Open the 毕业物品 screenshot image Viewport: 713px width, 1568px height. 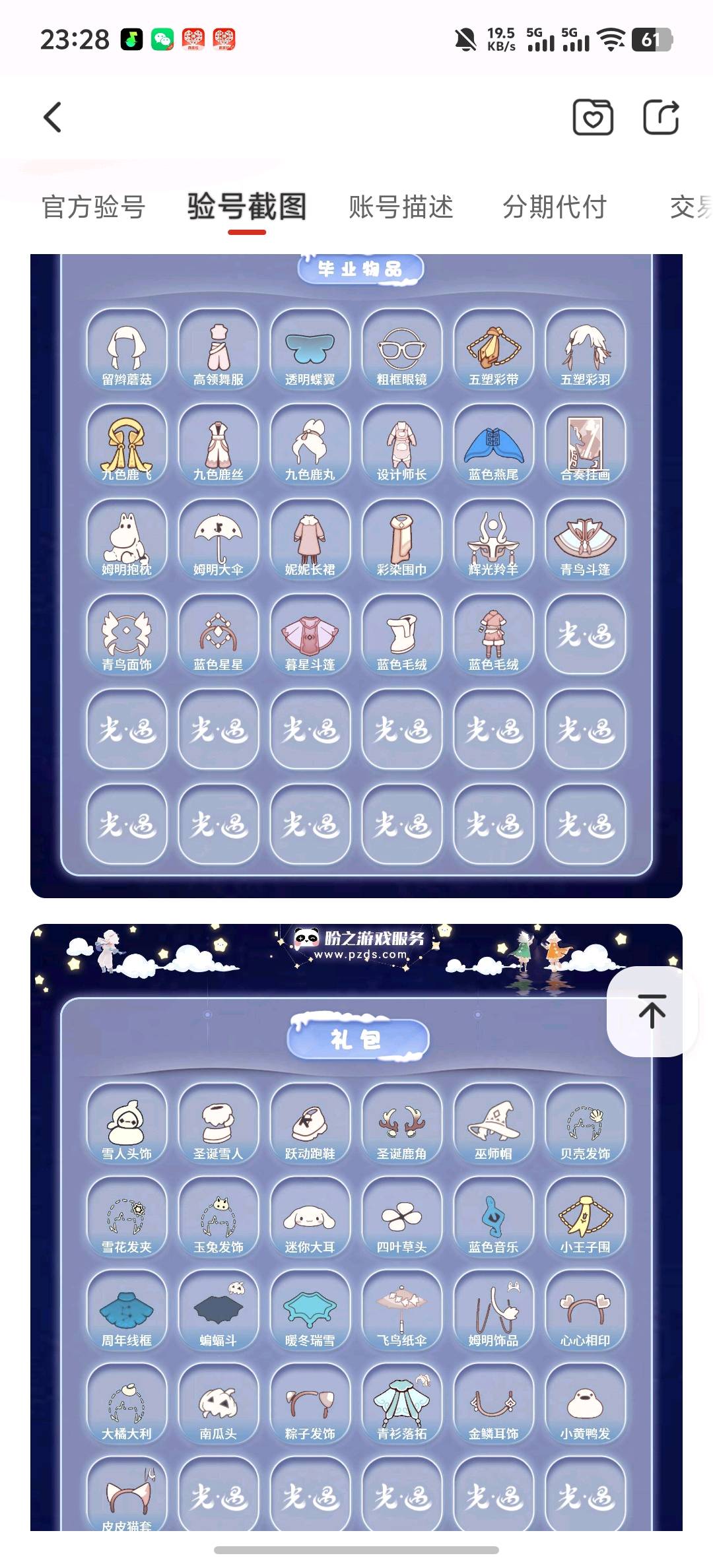point(356,574)
